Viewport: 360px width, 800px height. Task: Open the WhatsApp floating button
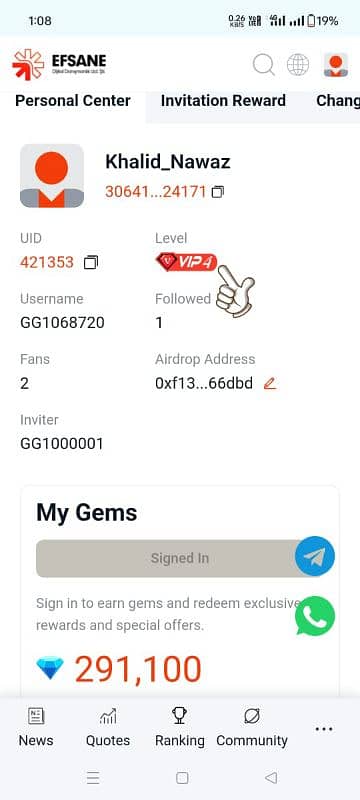coord(315,616)
